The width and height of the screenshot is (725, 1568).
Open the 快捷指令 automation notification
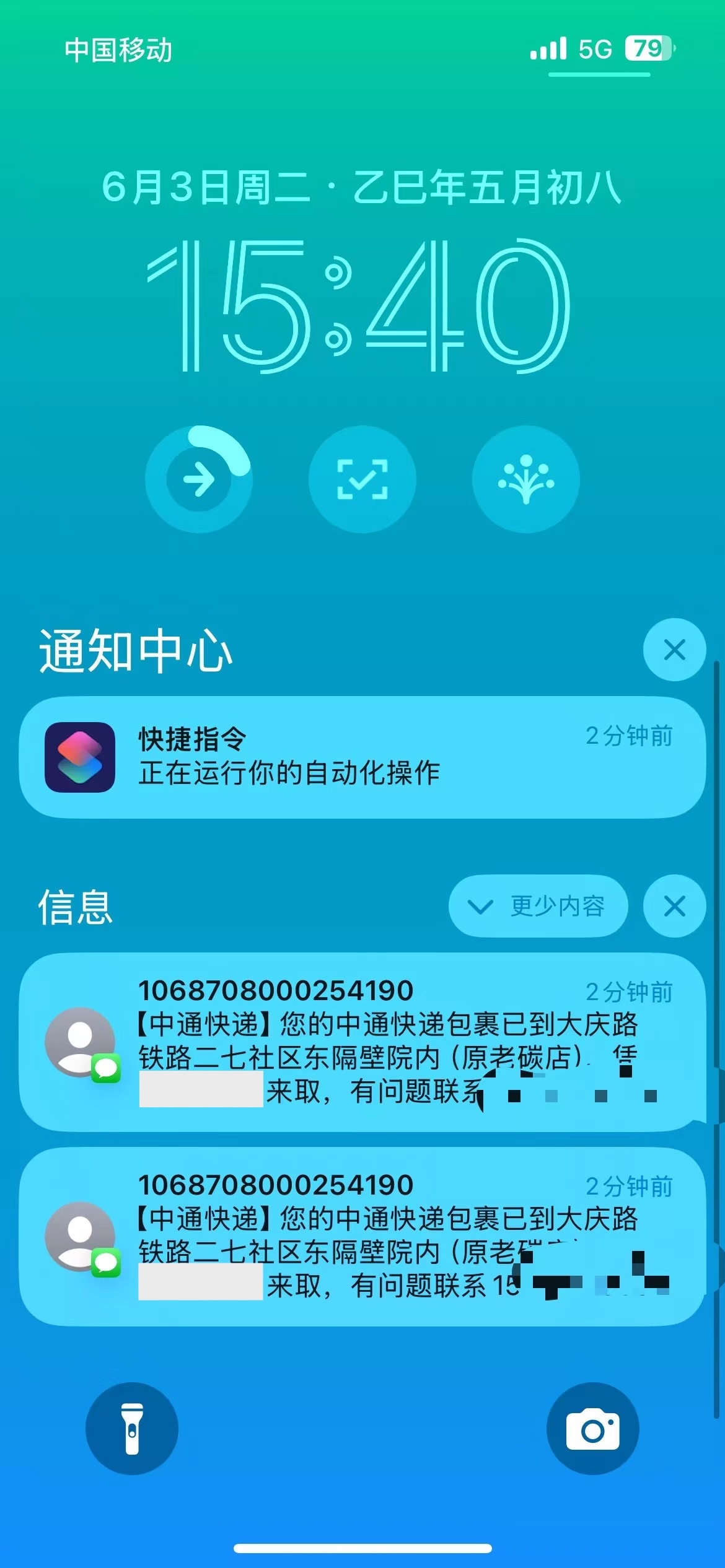pos(362,757)
